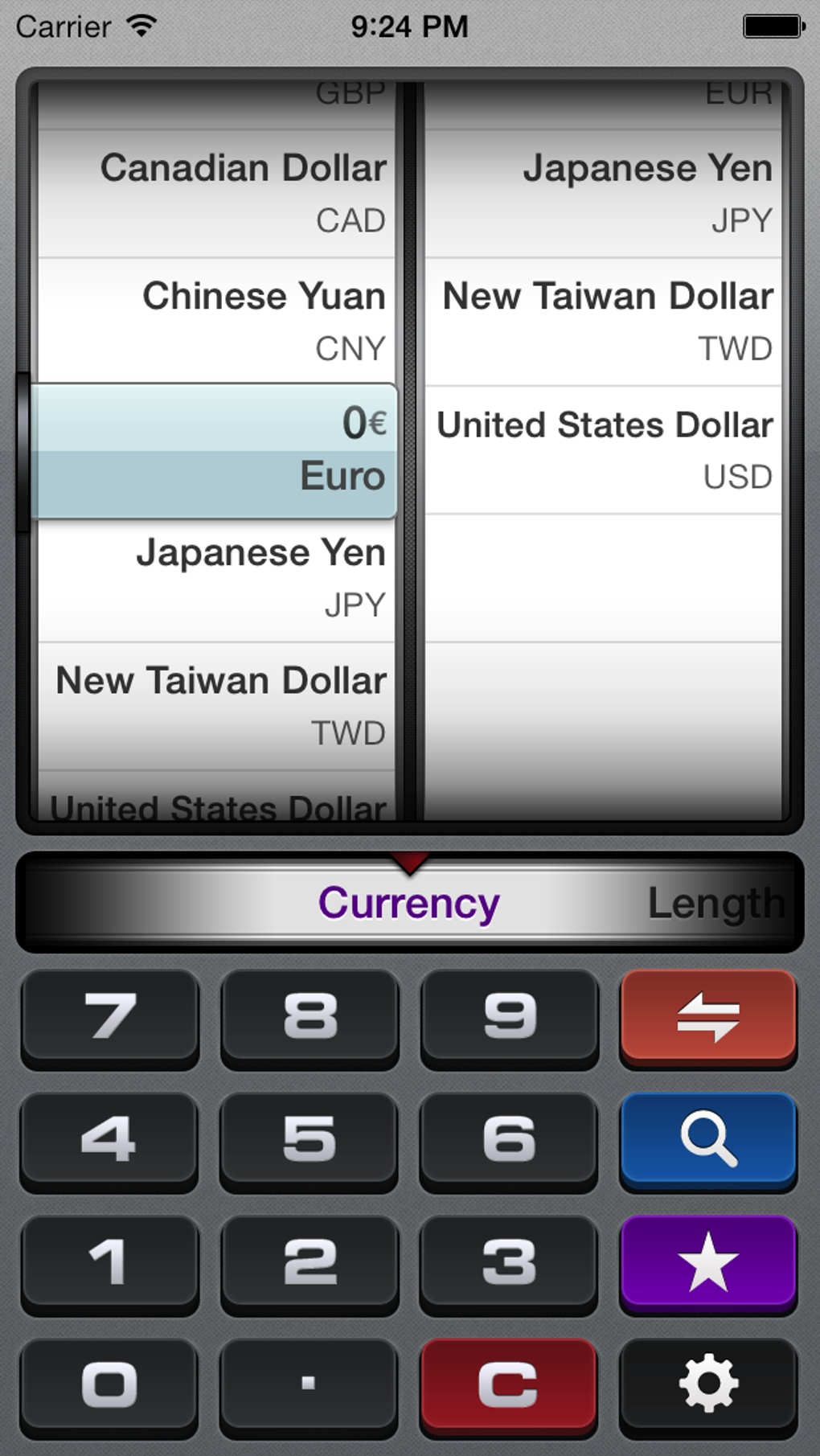The image size is (820, 1456).
Task: Select United States Dollar in the right list
Action: (x=603, y=450)
